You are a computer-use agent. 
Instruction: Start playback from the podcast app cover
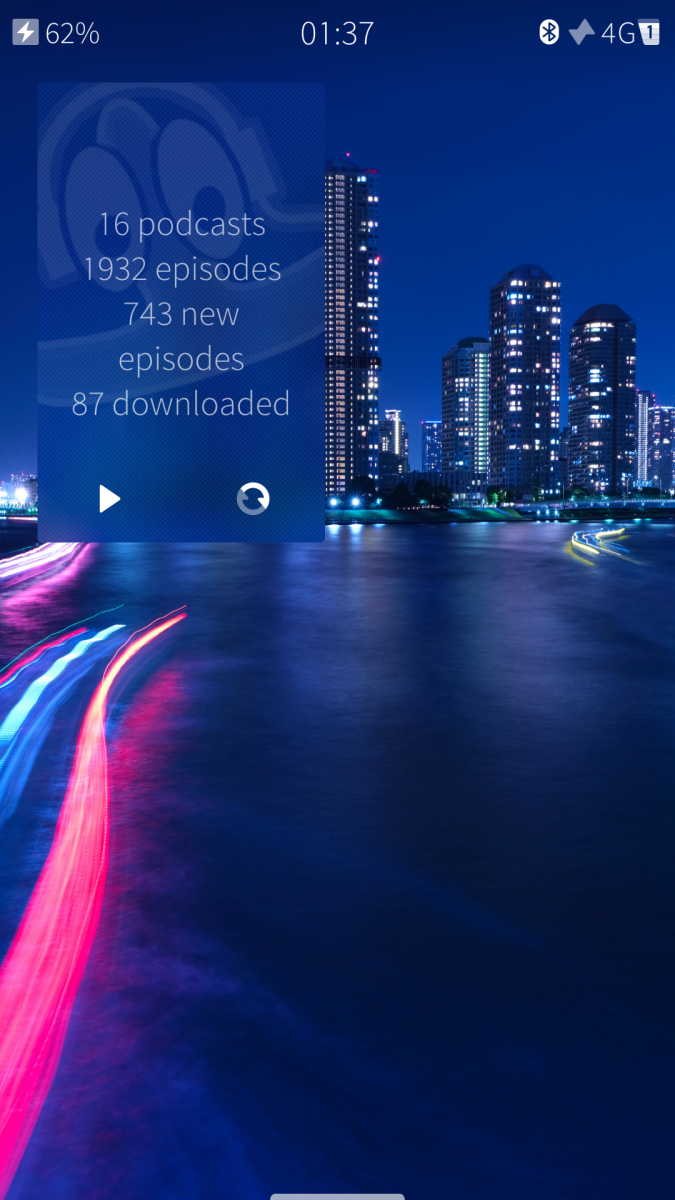(x=110, y=498)
